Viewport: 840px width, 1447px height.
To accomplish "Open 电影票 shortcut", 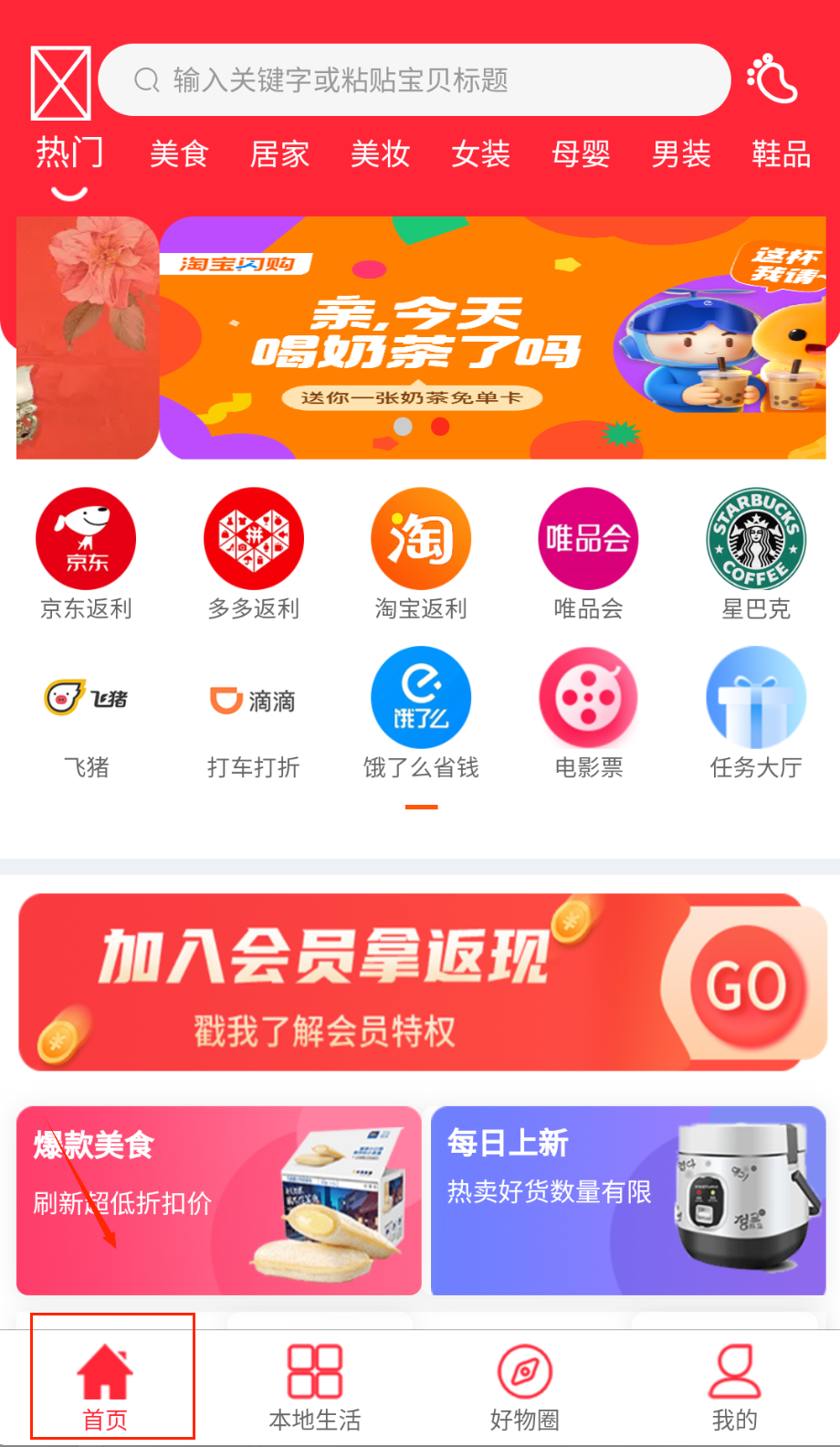I will tap(588, 713).
